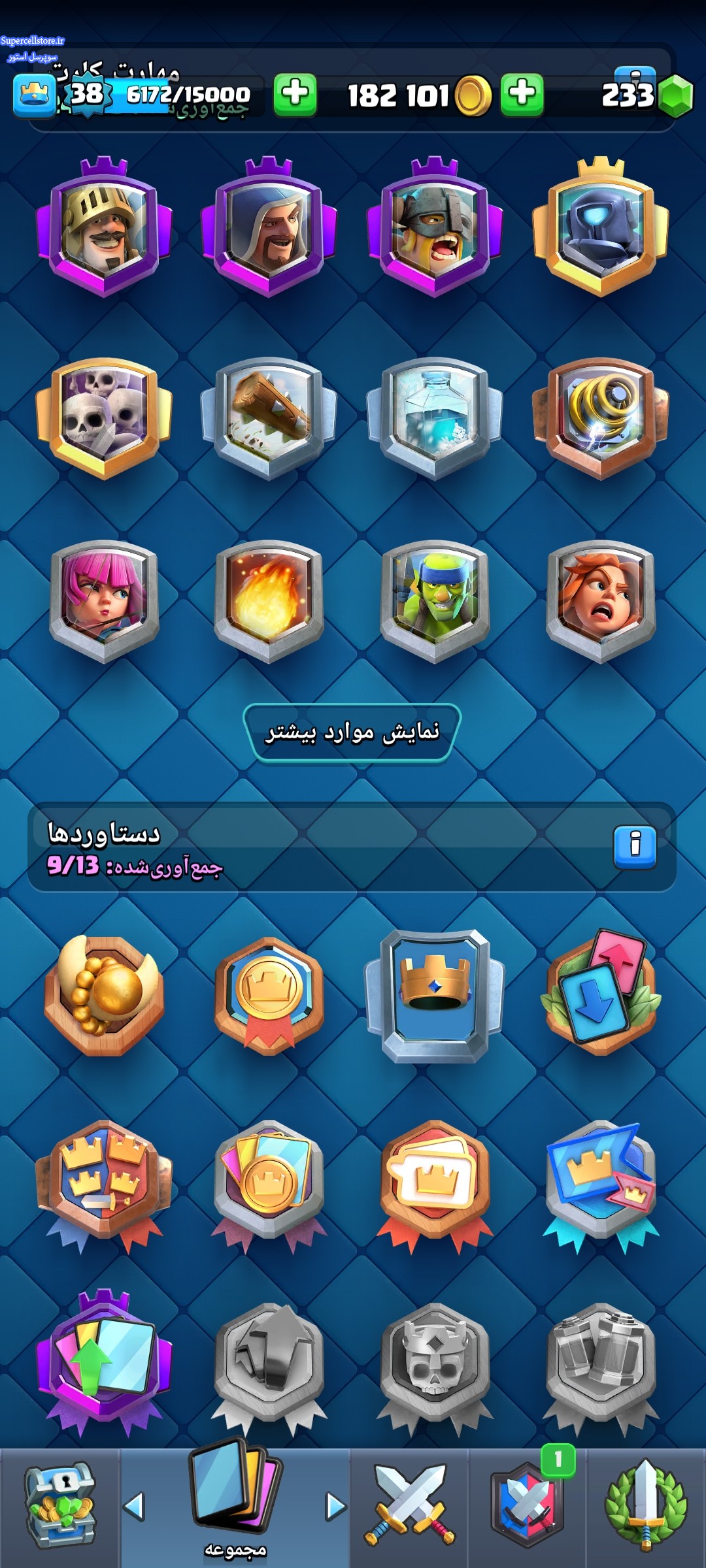Image resolution: width=706 pixels, height=1568 pixels.
Task: Open the achievements info button
Action: click(634, 847)
